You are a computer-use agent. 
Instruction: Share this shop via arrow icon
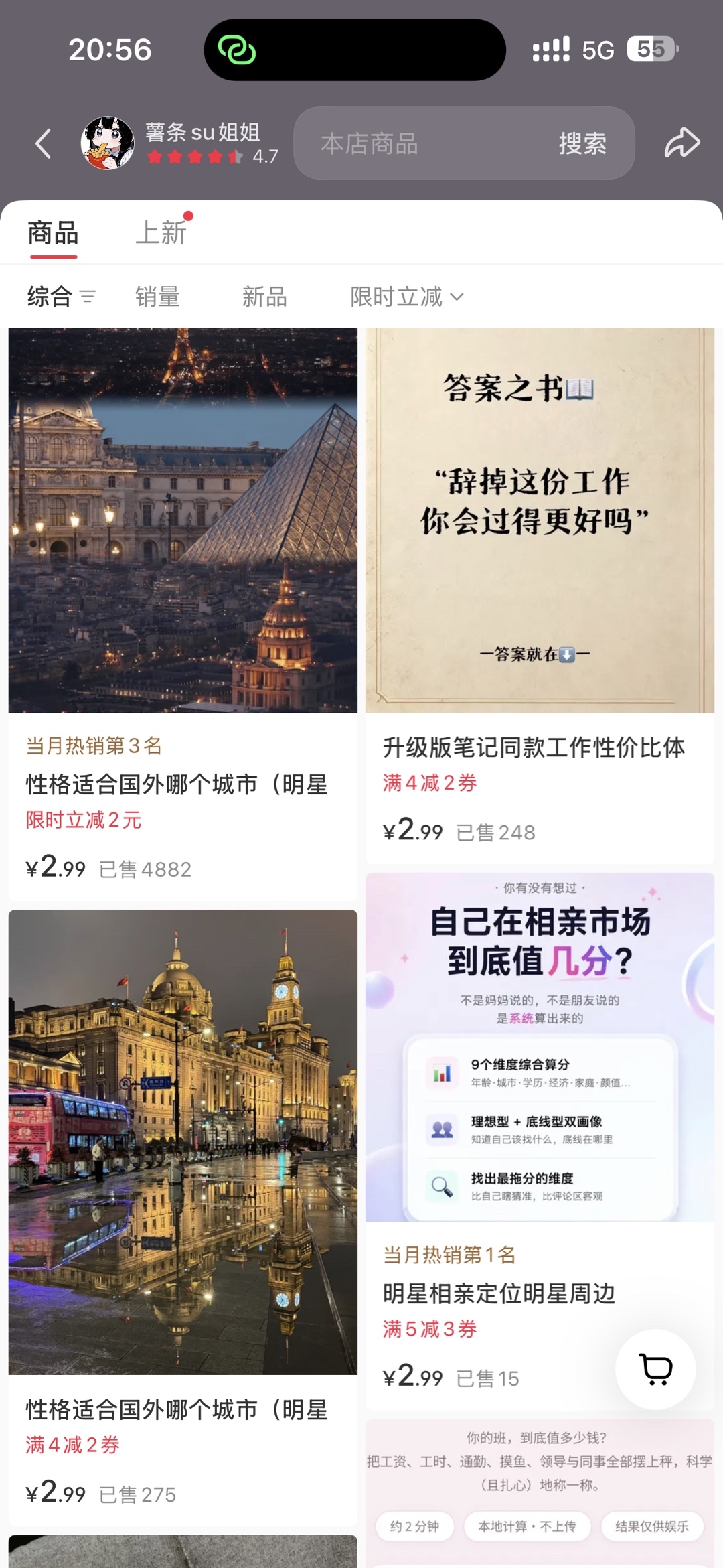coord(681,143)
